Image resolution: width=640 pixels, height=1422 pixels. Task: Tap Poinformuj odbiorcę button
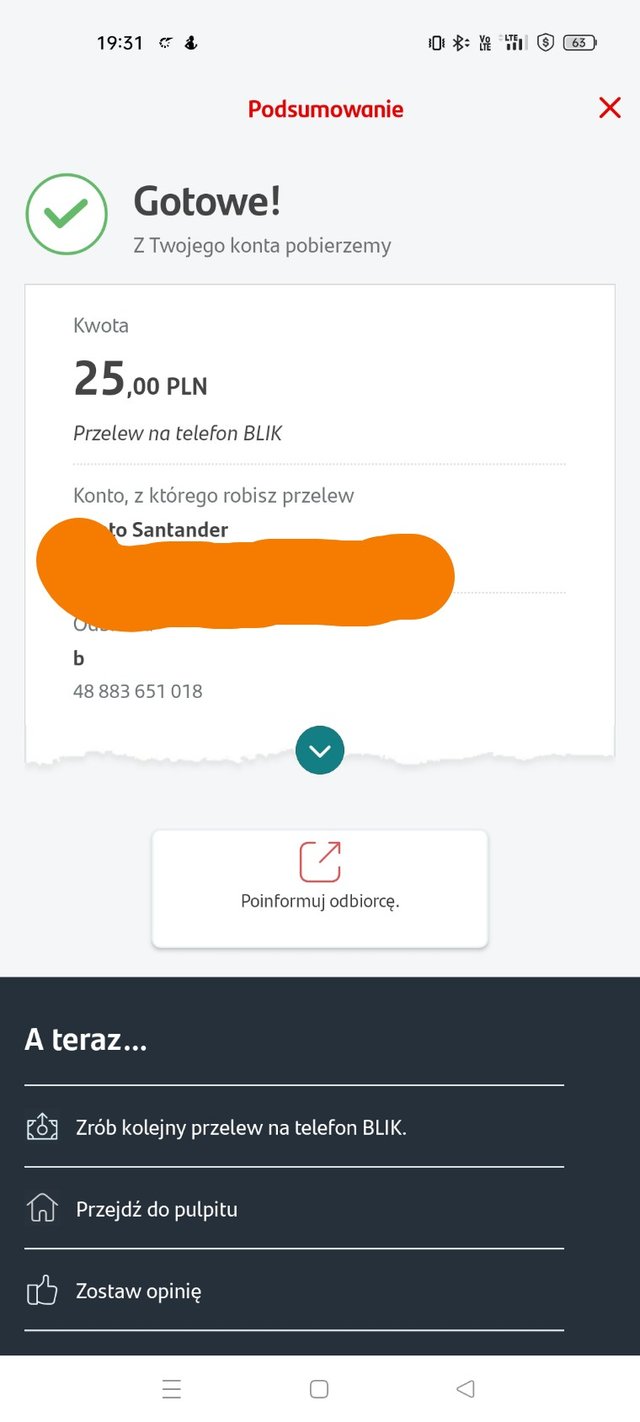coord(320,888)
